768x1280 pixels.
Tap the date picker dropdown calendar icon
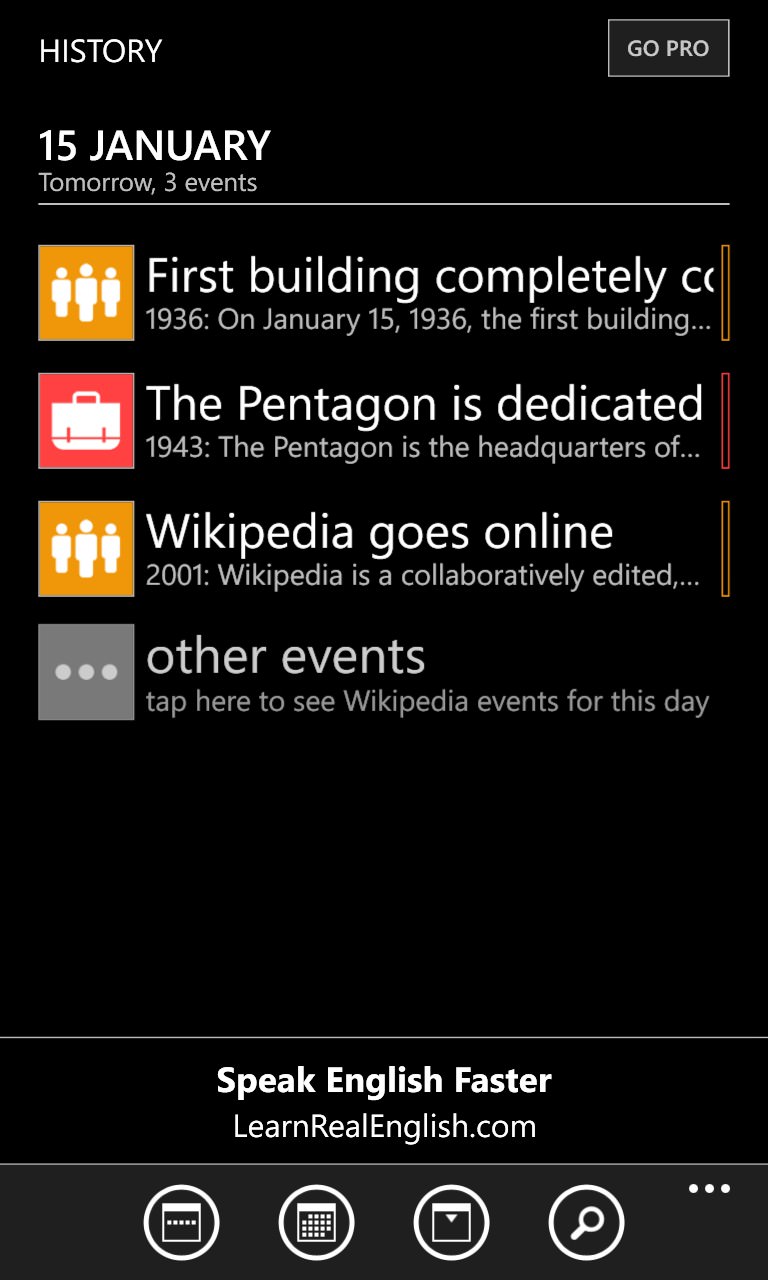click(451, 1222)
